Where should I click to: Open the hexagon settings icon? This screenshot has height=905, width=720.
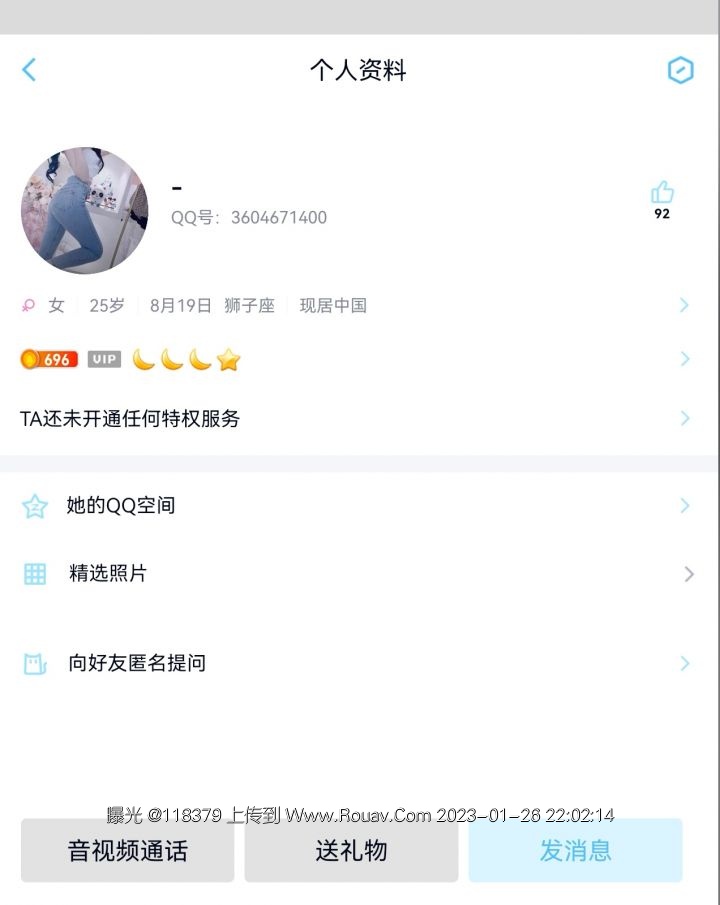tap(680, 70)
